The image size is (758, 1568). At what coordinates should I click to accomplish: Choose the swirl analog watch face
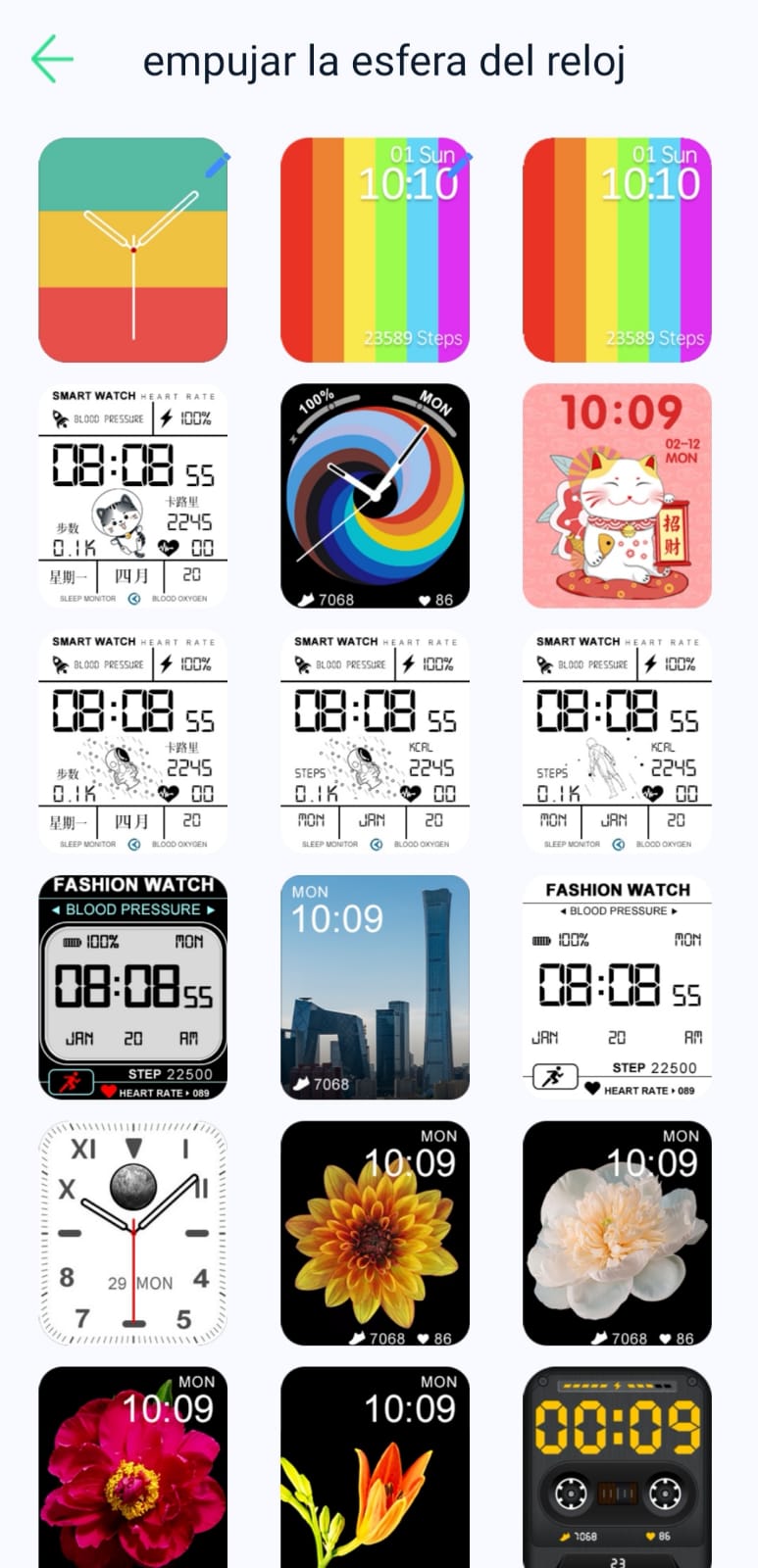click(375, 496)
